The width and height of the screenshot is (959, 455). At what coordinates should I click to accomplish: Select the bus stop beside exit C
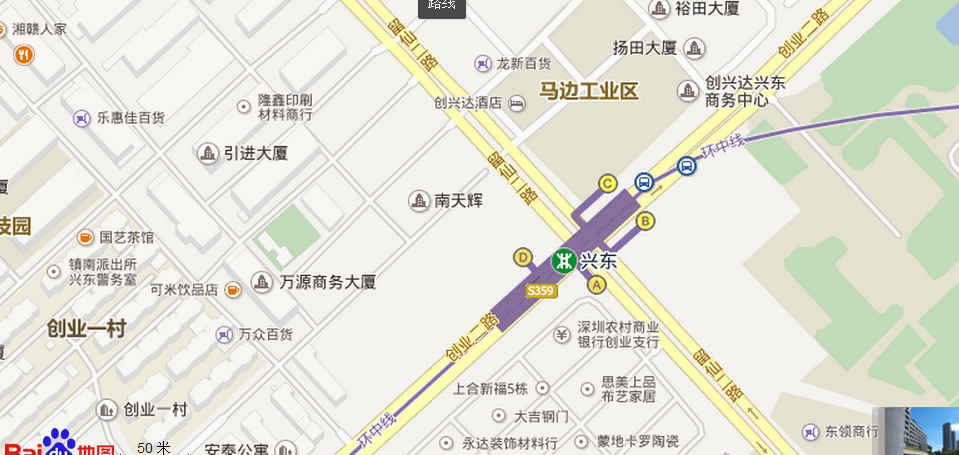pos(644,182)
